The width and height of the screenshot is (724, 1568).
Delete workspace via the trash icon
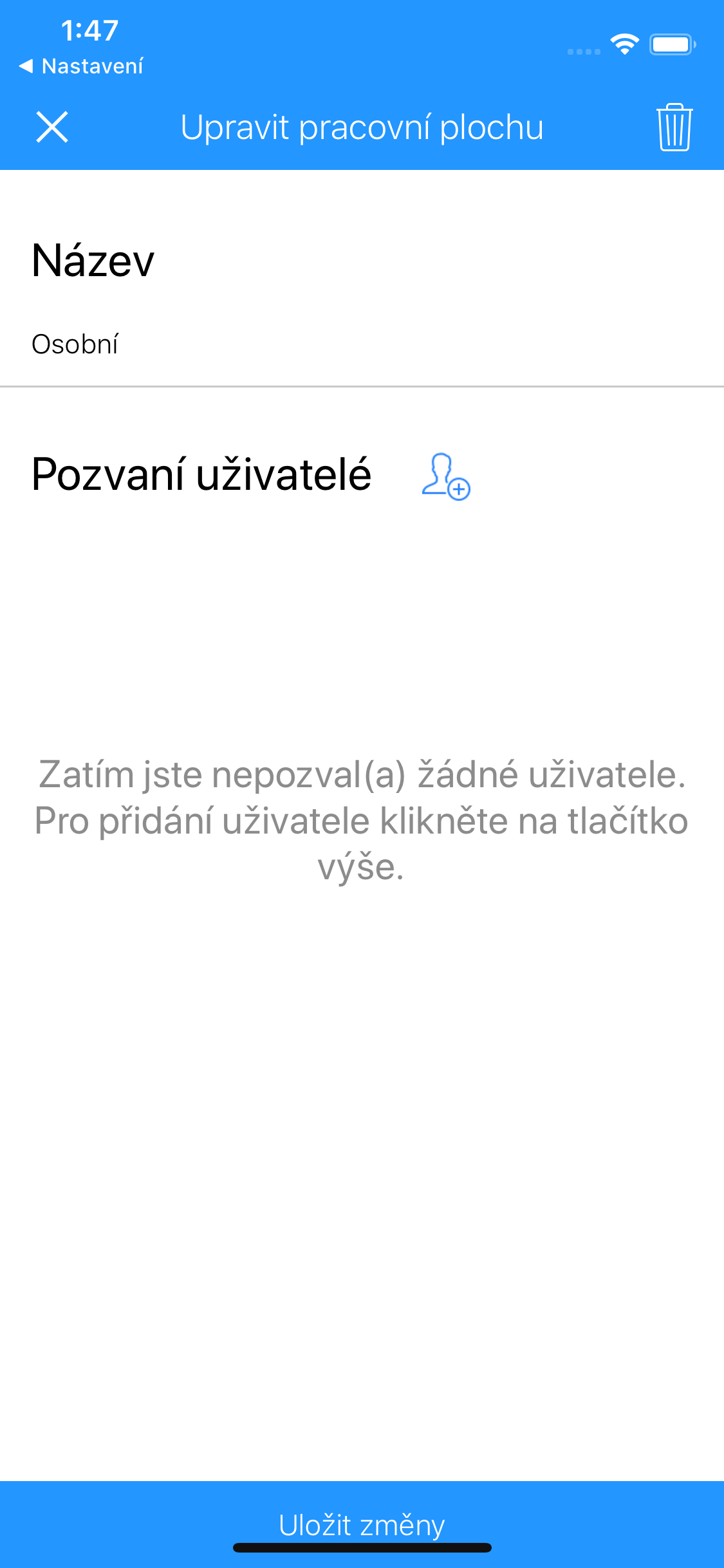tap(674, 127)
